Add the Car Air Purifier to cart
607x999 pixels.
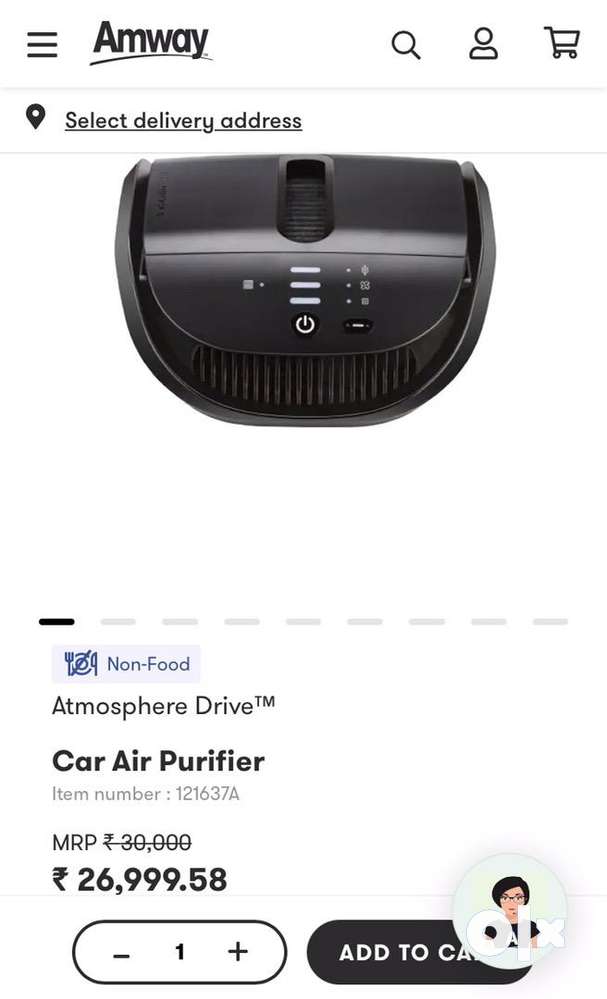click(419, 952)
